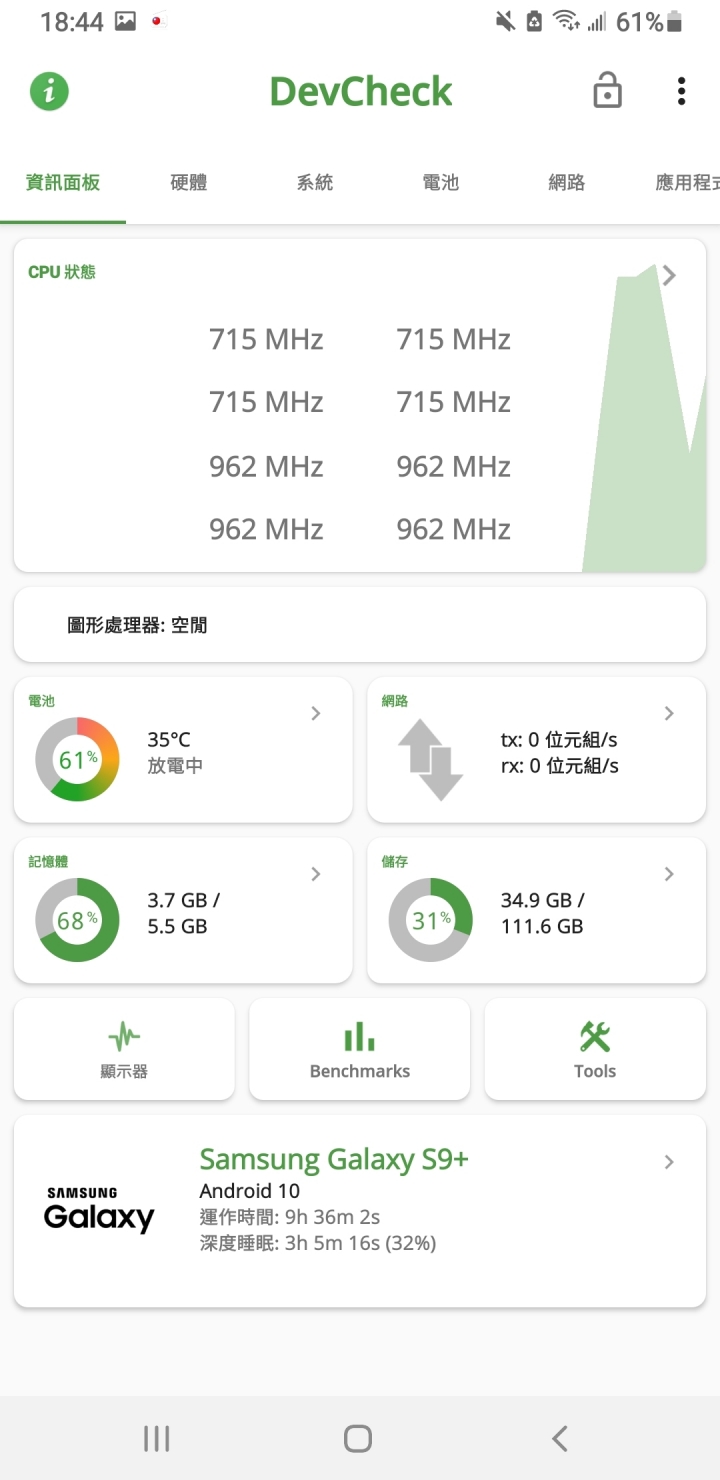Open Tools
The image size is (720, 1480).
click(x=595, y=1049)
